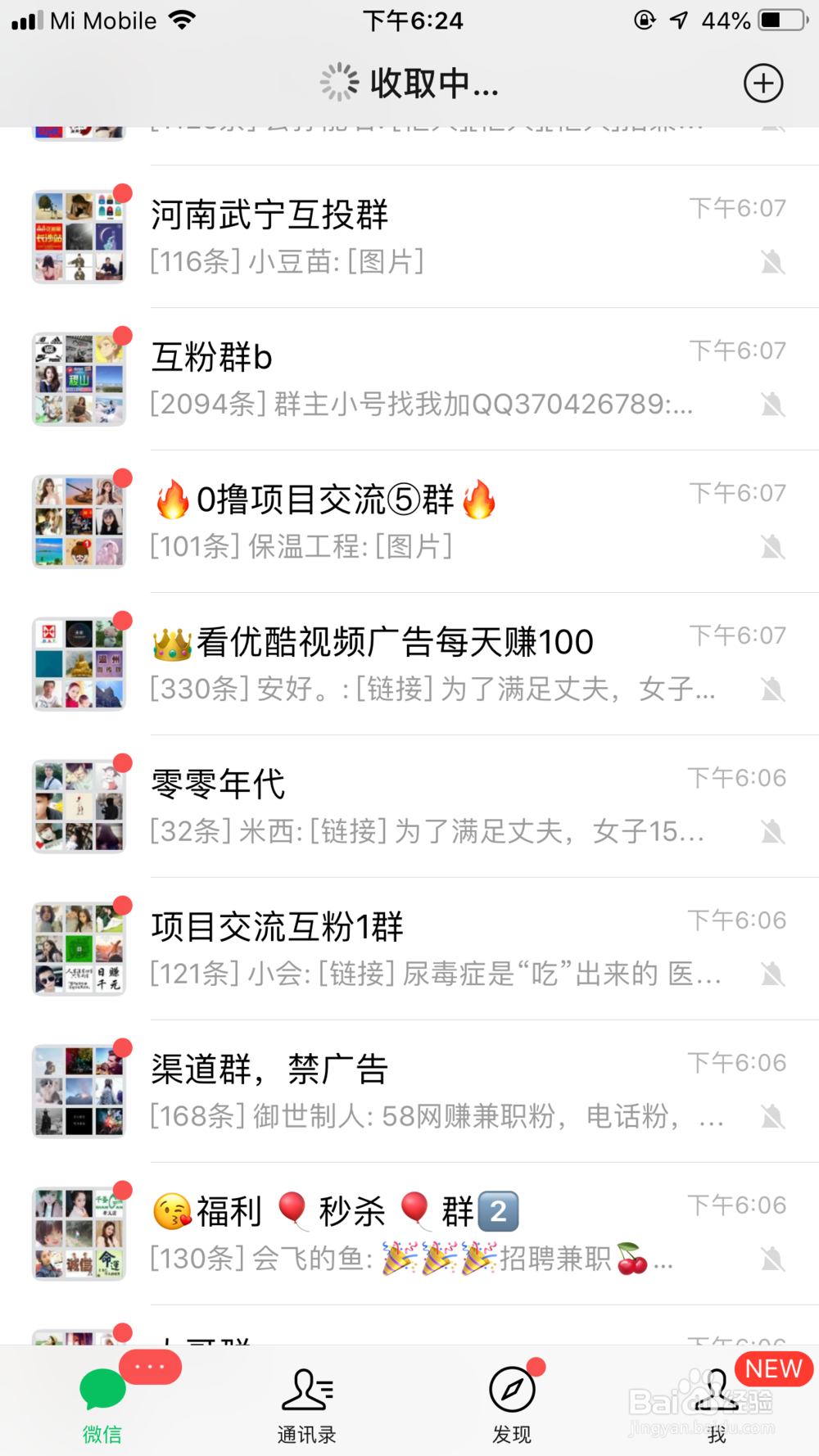This screenshot has height=1456, width=819.
Task: Tap the red dot on 零零年代 avatar
Action: coord(123,762)
